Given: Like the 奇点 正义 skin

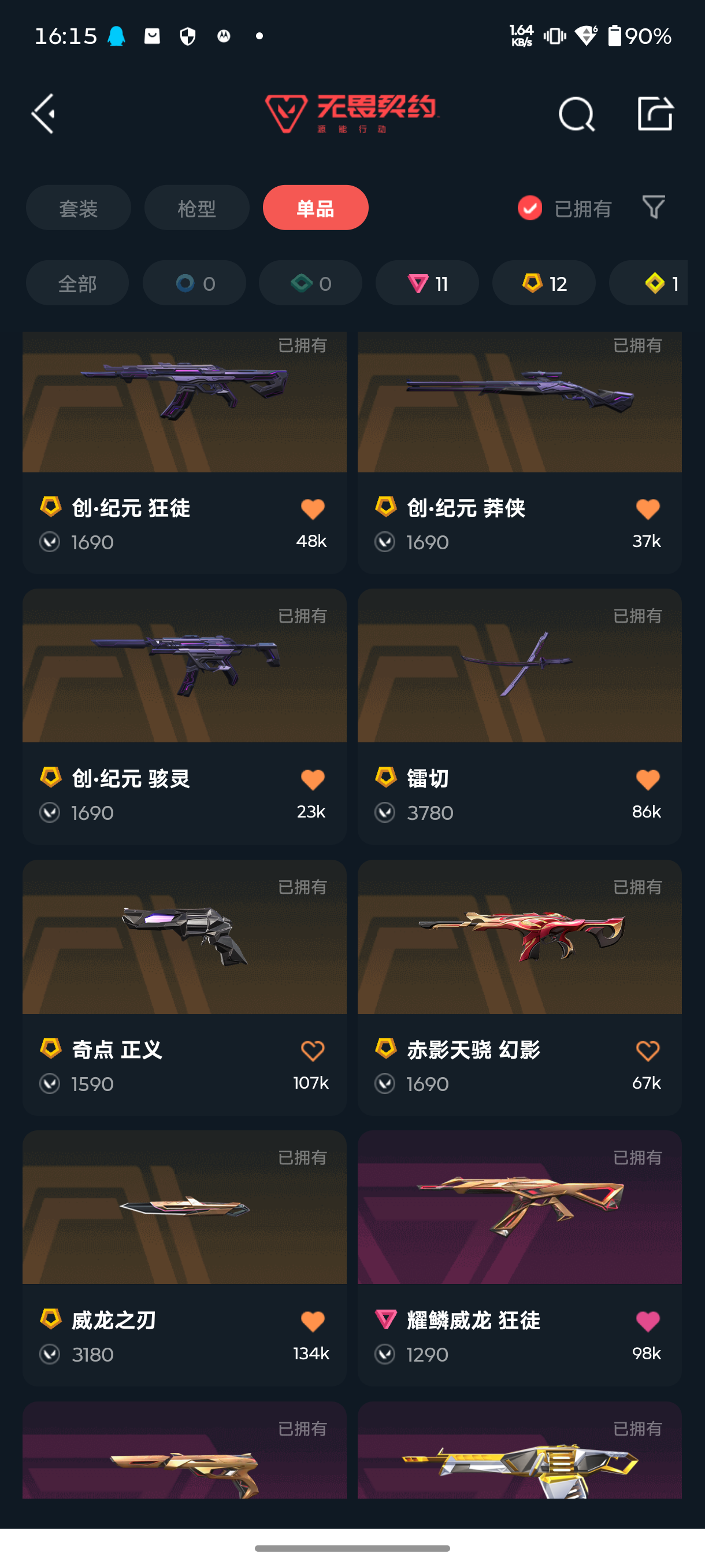Looking at the screenshot, I should click(313, 1051).
